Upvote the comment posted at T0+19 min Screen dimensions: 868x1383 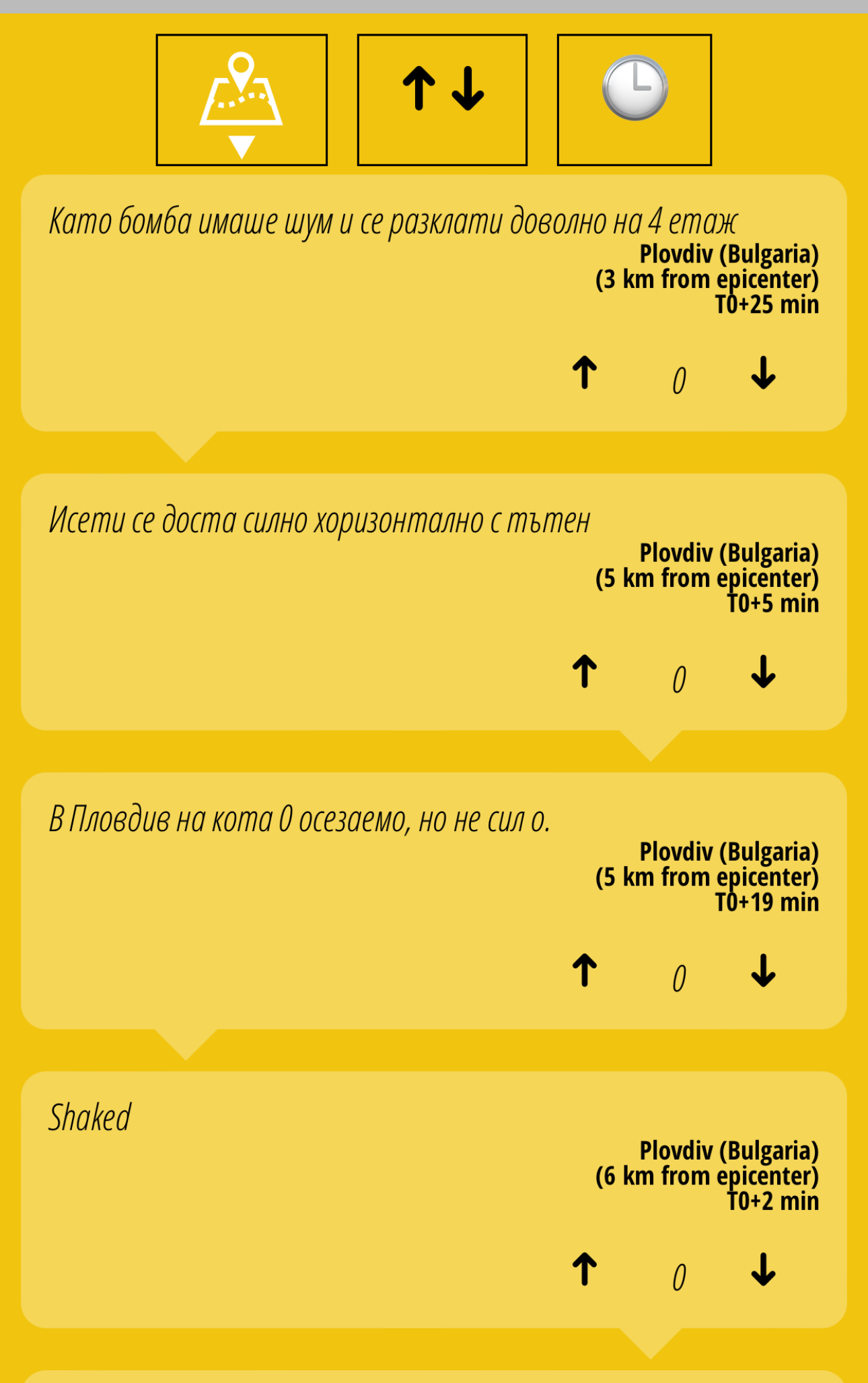tap(585, 970)
